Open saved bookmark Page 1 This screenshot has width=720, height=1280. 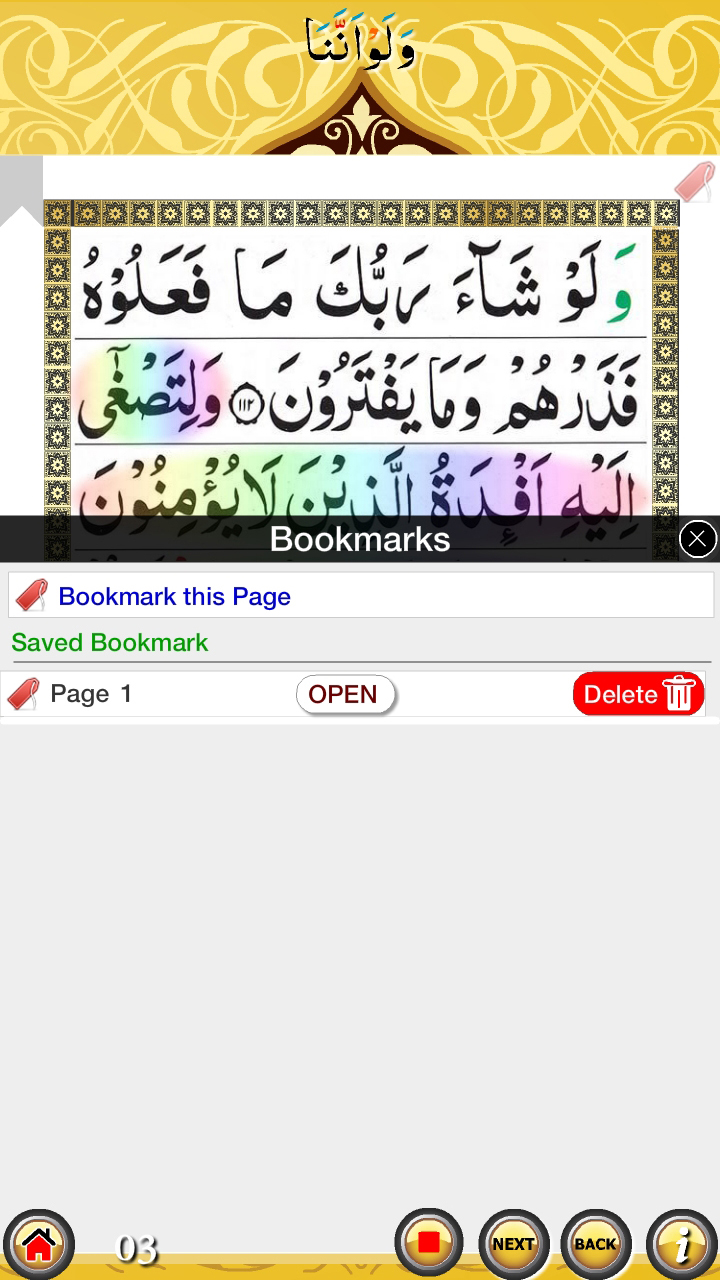346,694
